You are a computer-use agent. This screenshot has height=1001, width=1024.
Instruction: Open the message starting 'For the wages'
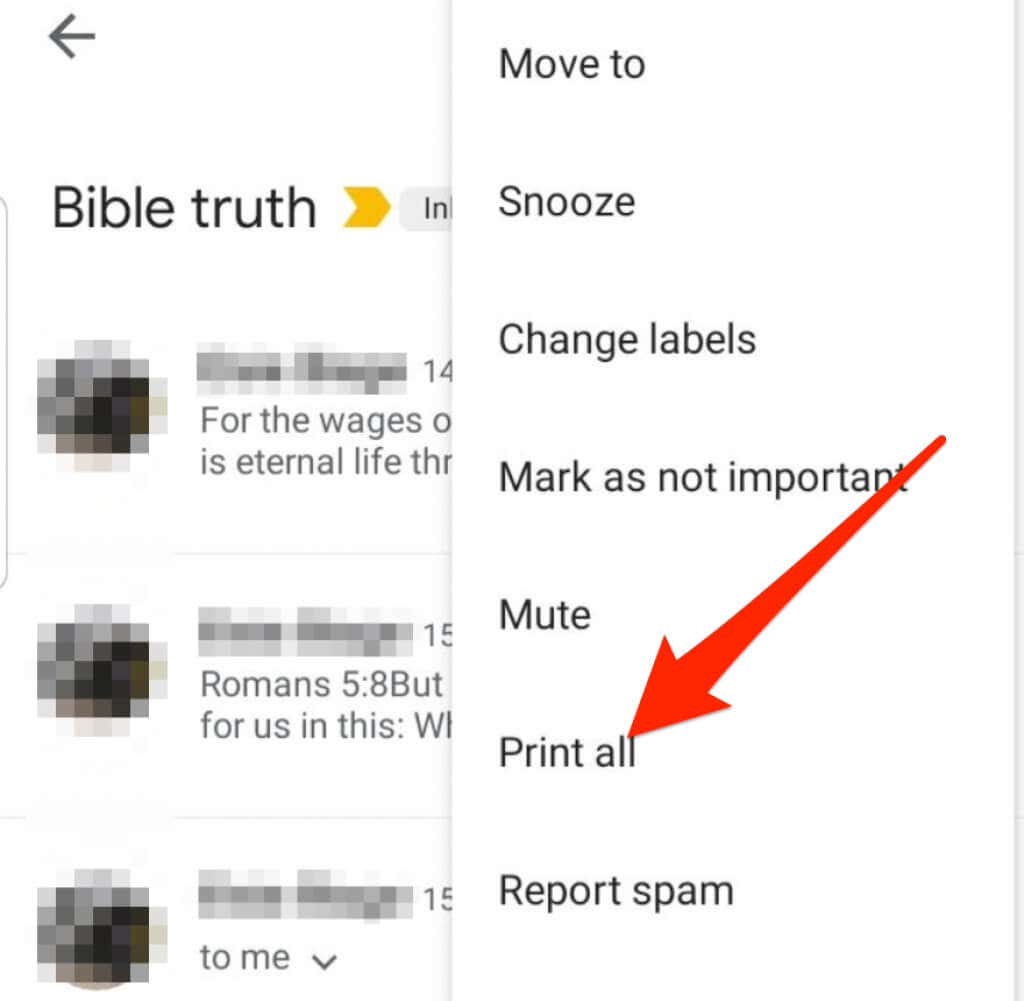pos(320,442)
